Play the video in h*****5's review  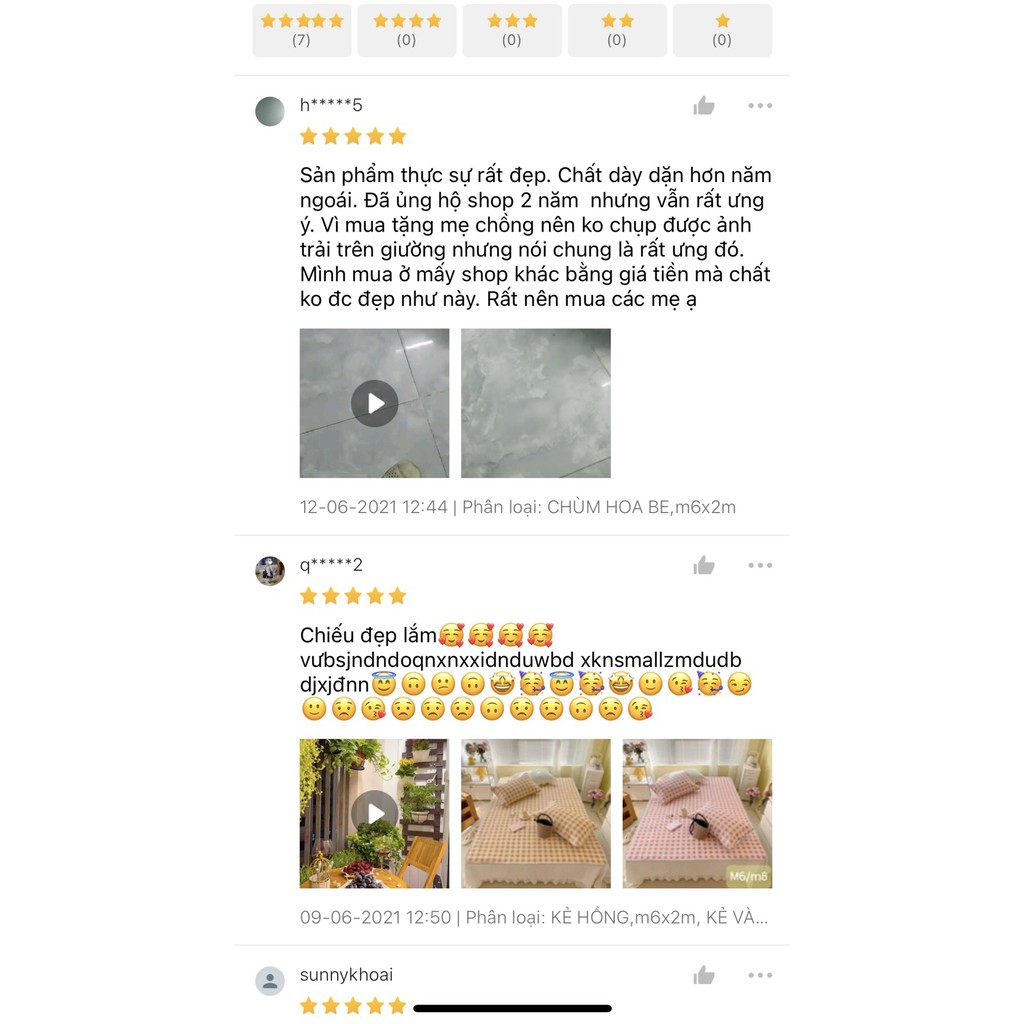(x=374, y=403)
